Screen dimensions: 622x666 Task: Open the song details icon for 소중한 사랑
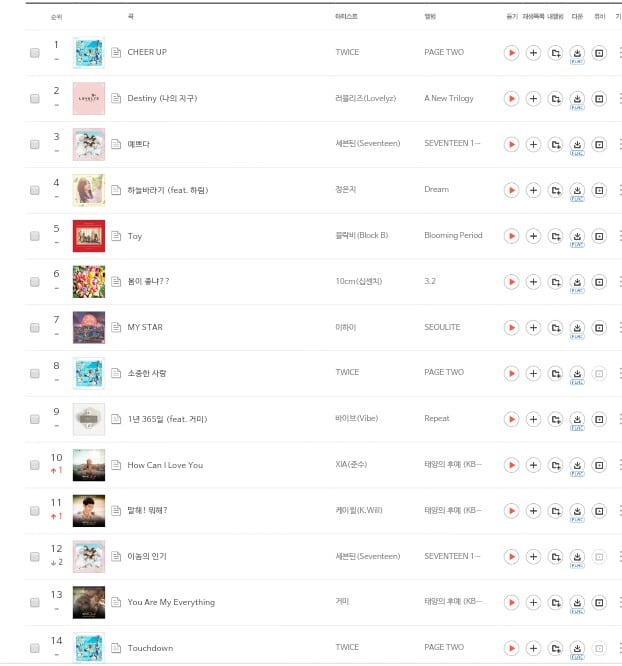[x=116, y=373]
